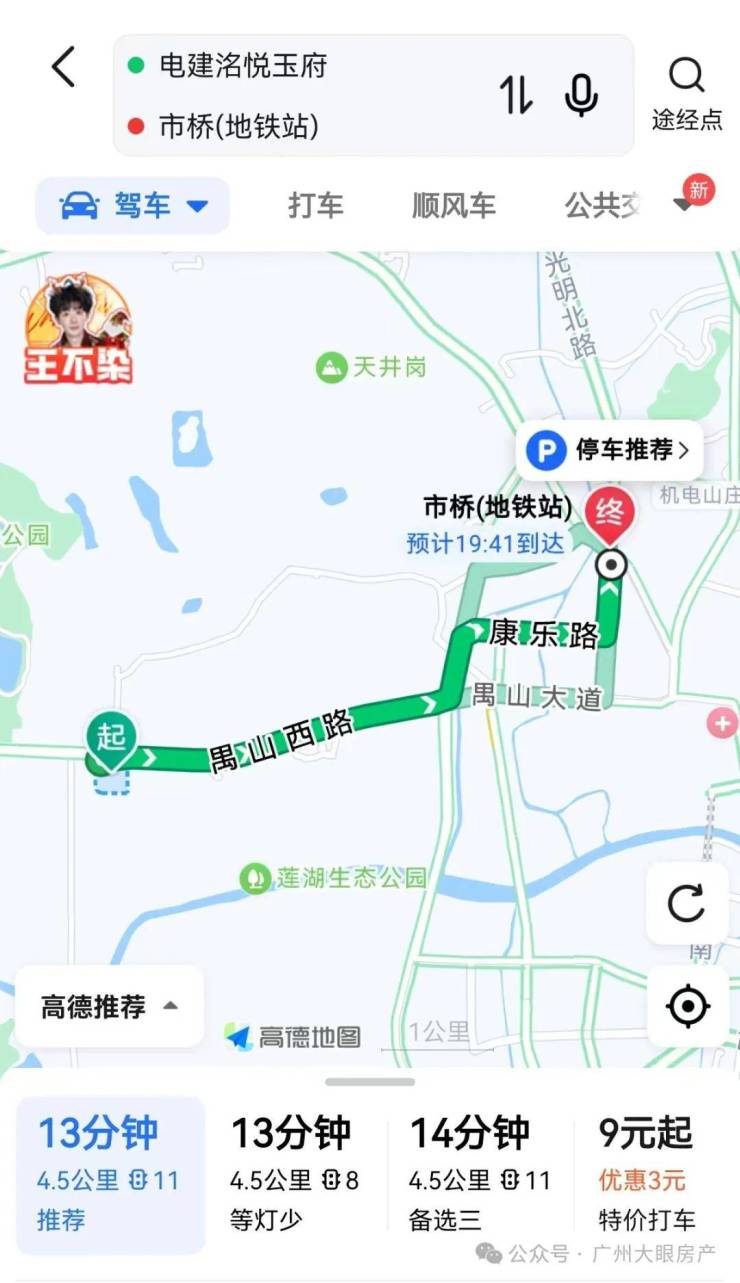Screen dimensions: 740x1283
Task: Switch to the 顺风车 tab
Action: click(454, 206)
